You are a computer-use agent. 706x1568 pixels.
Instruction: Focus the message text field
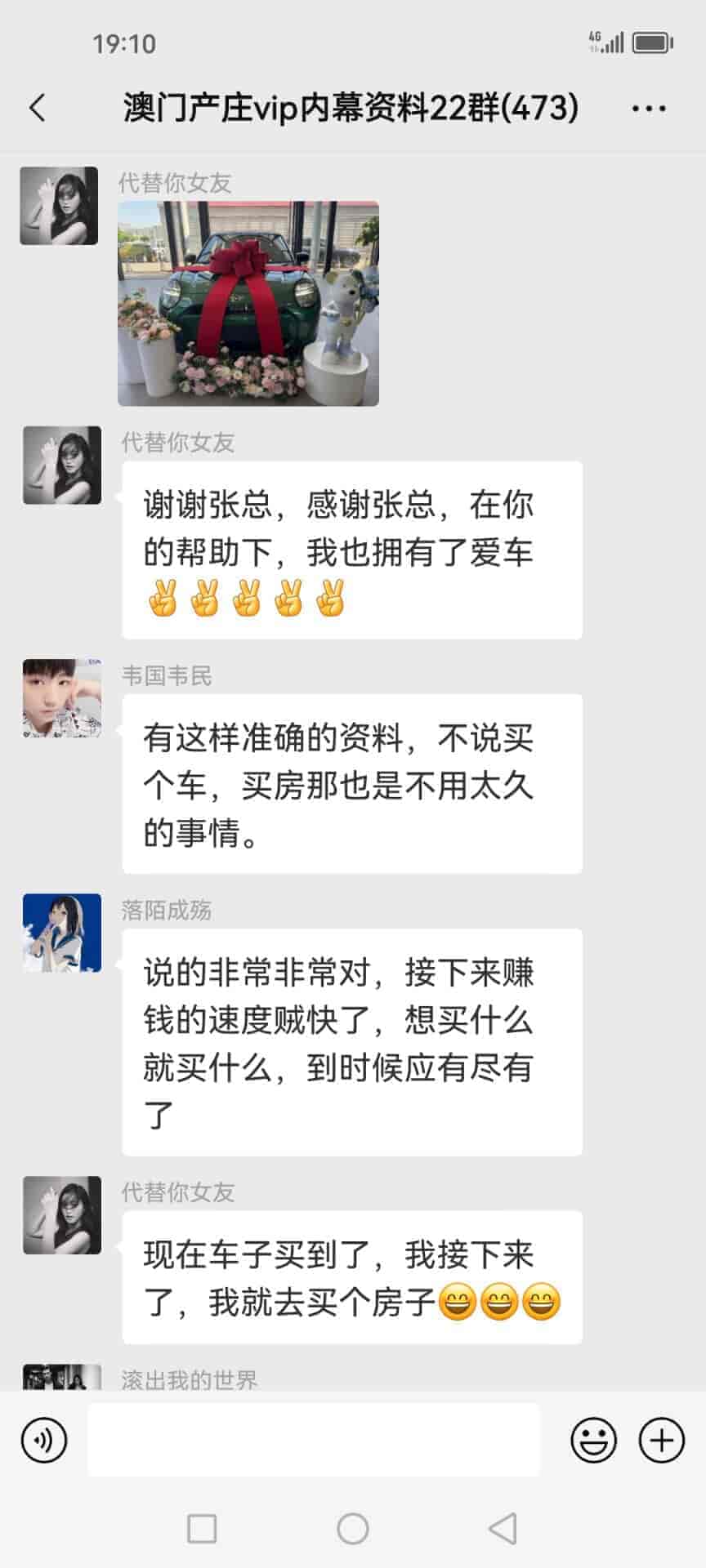(x=314, y=1440)
